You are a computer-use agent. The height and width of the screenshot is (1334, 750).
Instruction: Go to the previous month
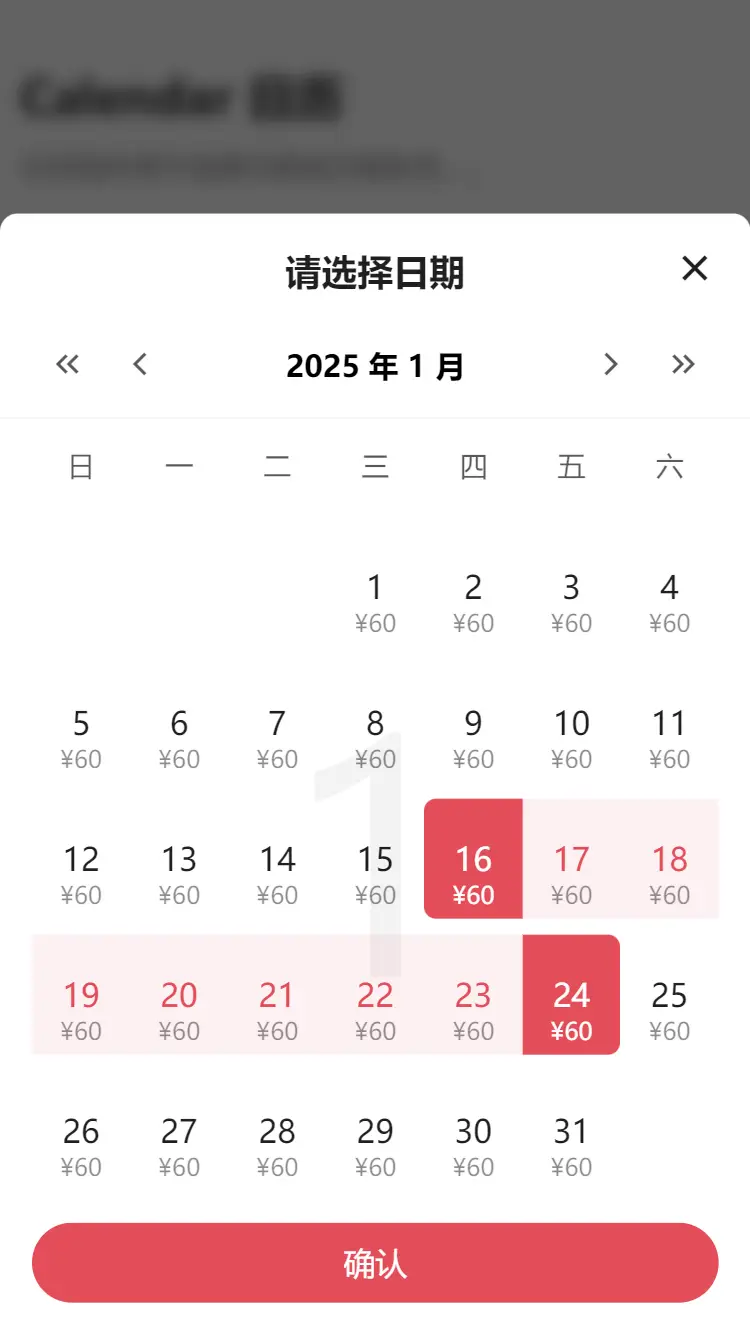pos(140,364)
